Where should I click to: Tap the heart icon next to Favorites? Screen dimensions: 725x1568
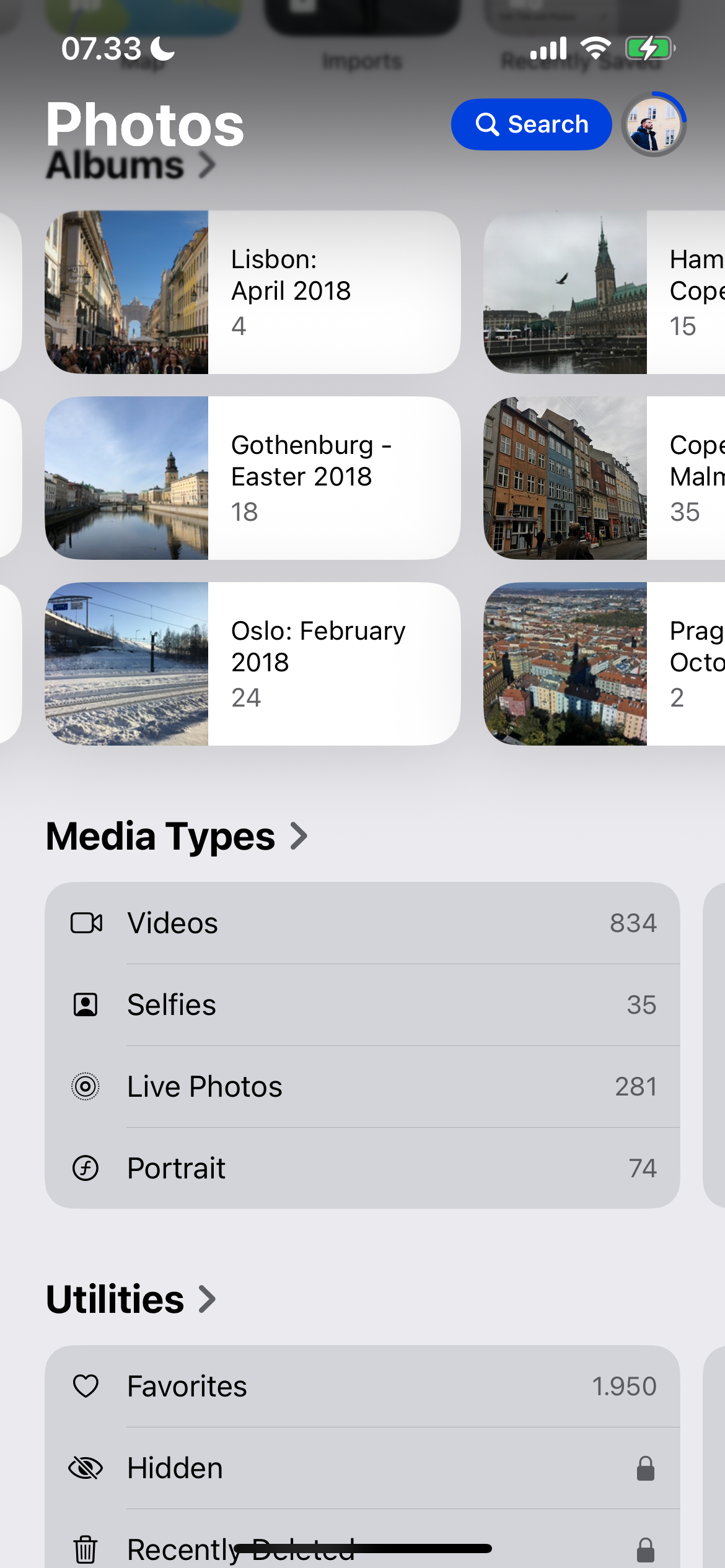coord(87,1387)
